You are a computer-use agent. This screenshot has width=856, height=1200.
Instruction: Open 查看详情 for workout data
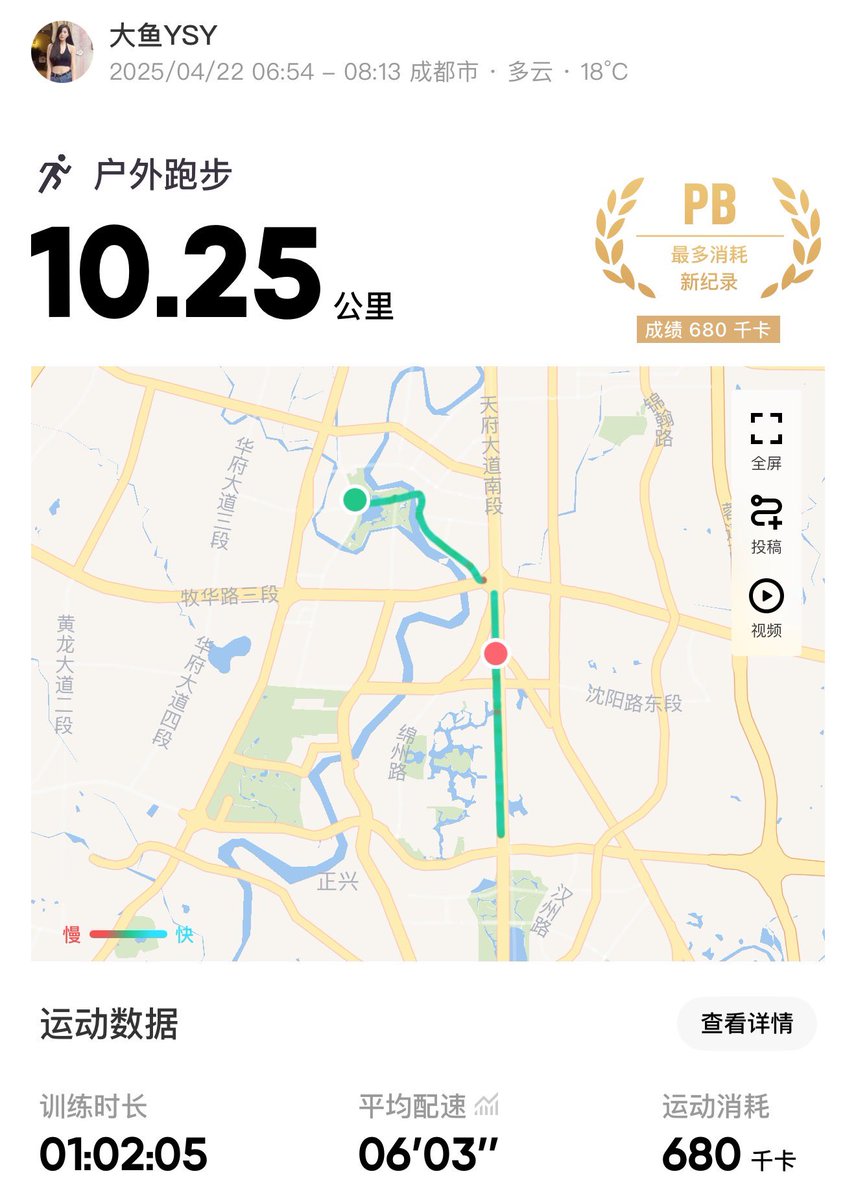(746, 1024)
